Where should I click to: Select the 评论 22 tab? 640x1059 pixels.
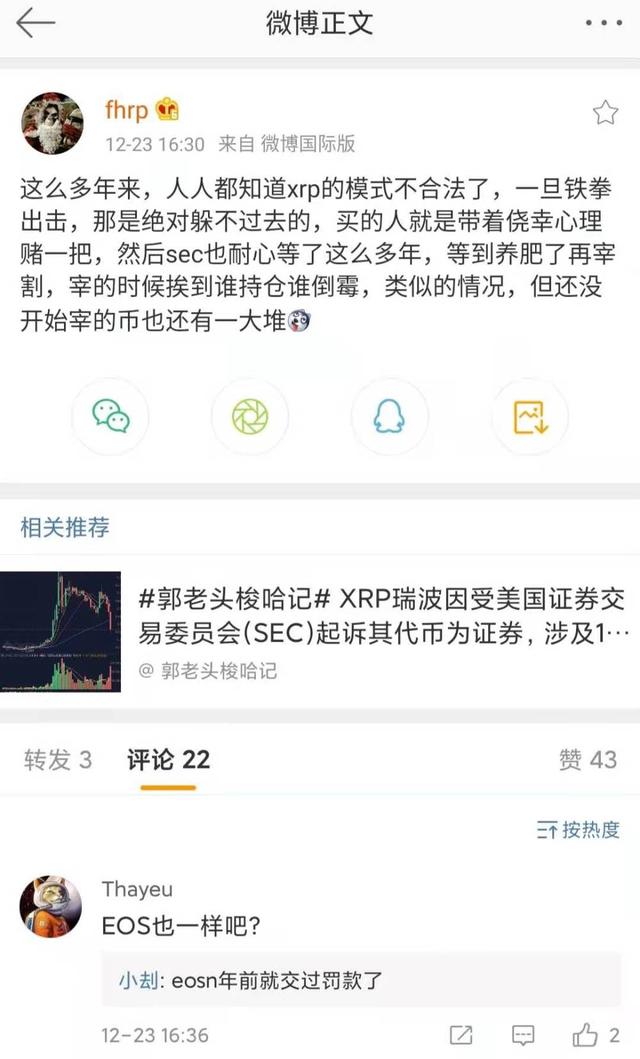pos(168,760)
